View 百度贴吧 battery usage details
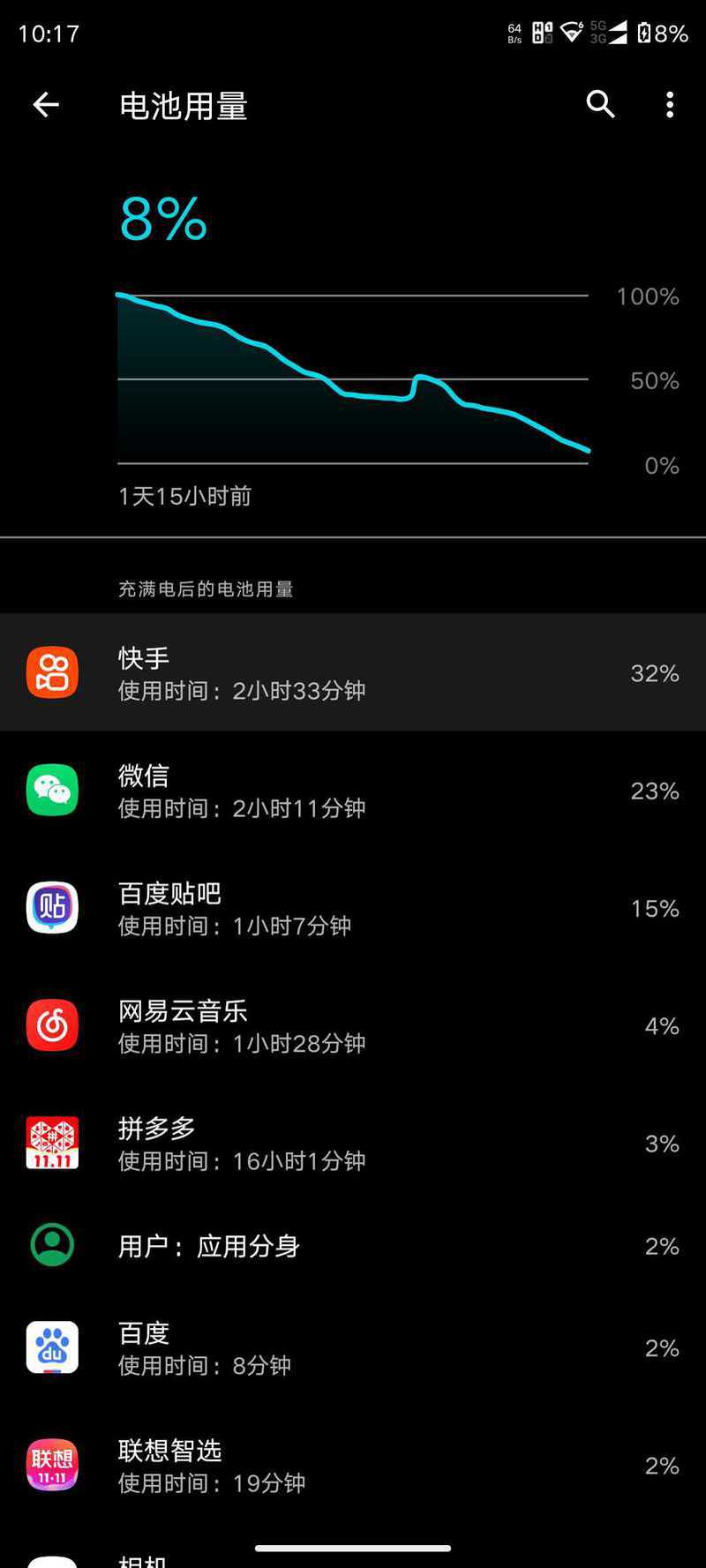This screenshot has height=1568, width=706. [x=353, y=908]
